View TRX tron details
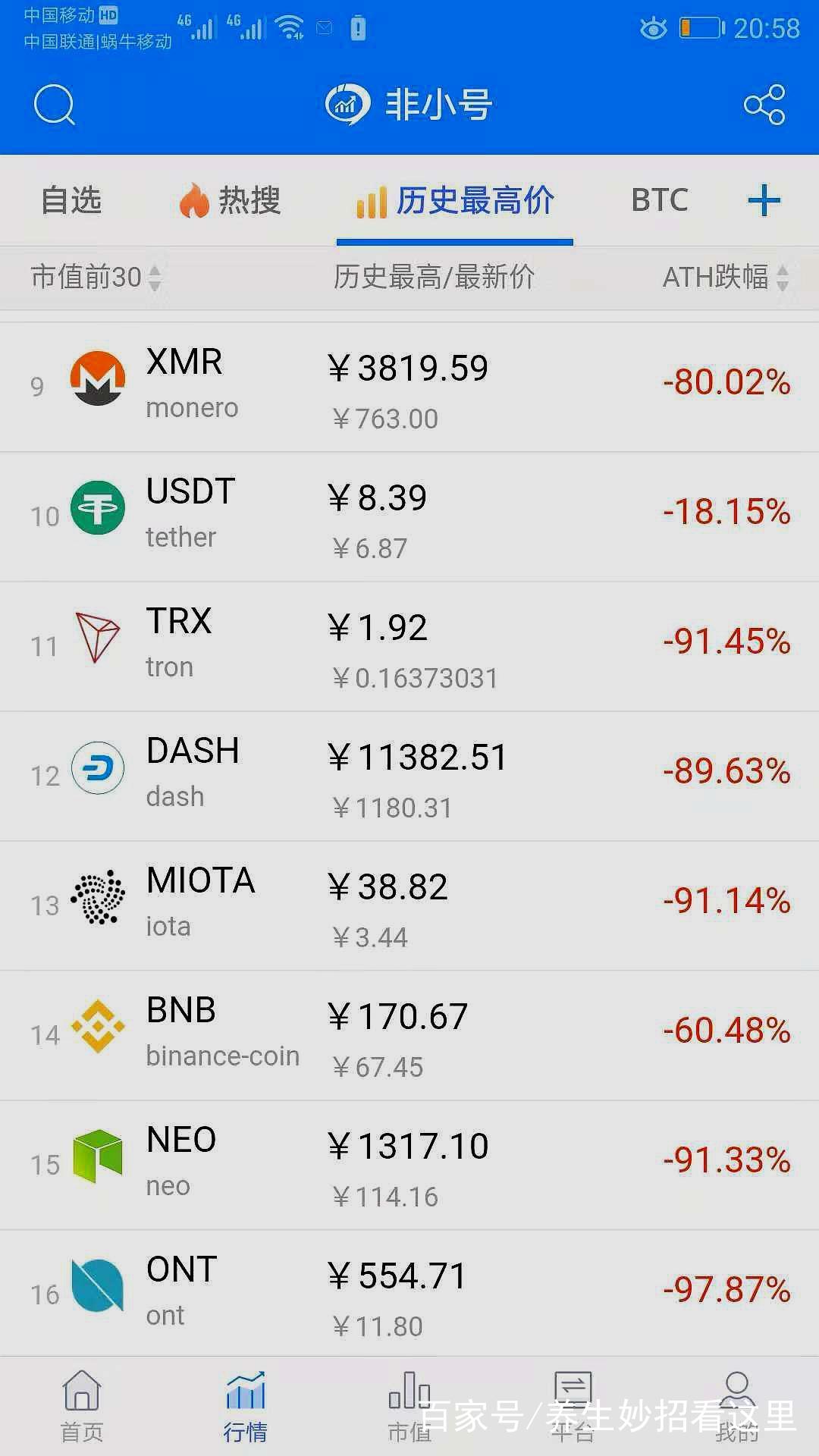Screen dimensions: 819x1456 coord(409,647)
